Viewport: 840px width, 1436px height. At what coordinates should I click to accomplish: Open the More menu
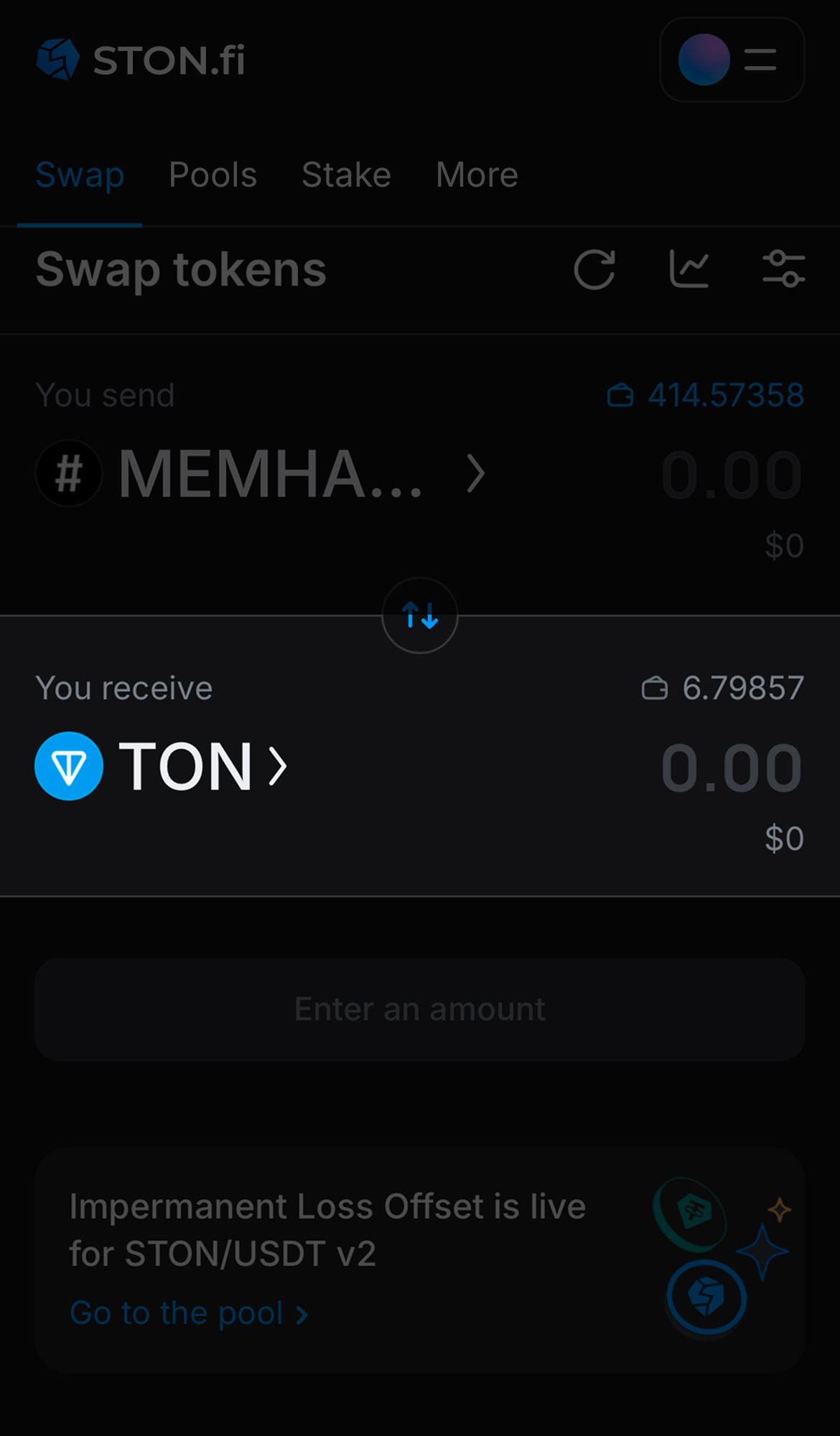[476, 174]
